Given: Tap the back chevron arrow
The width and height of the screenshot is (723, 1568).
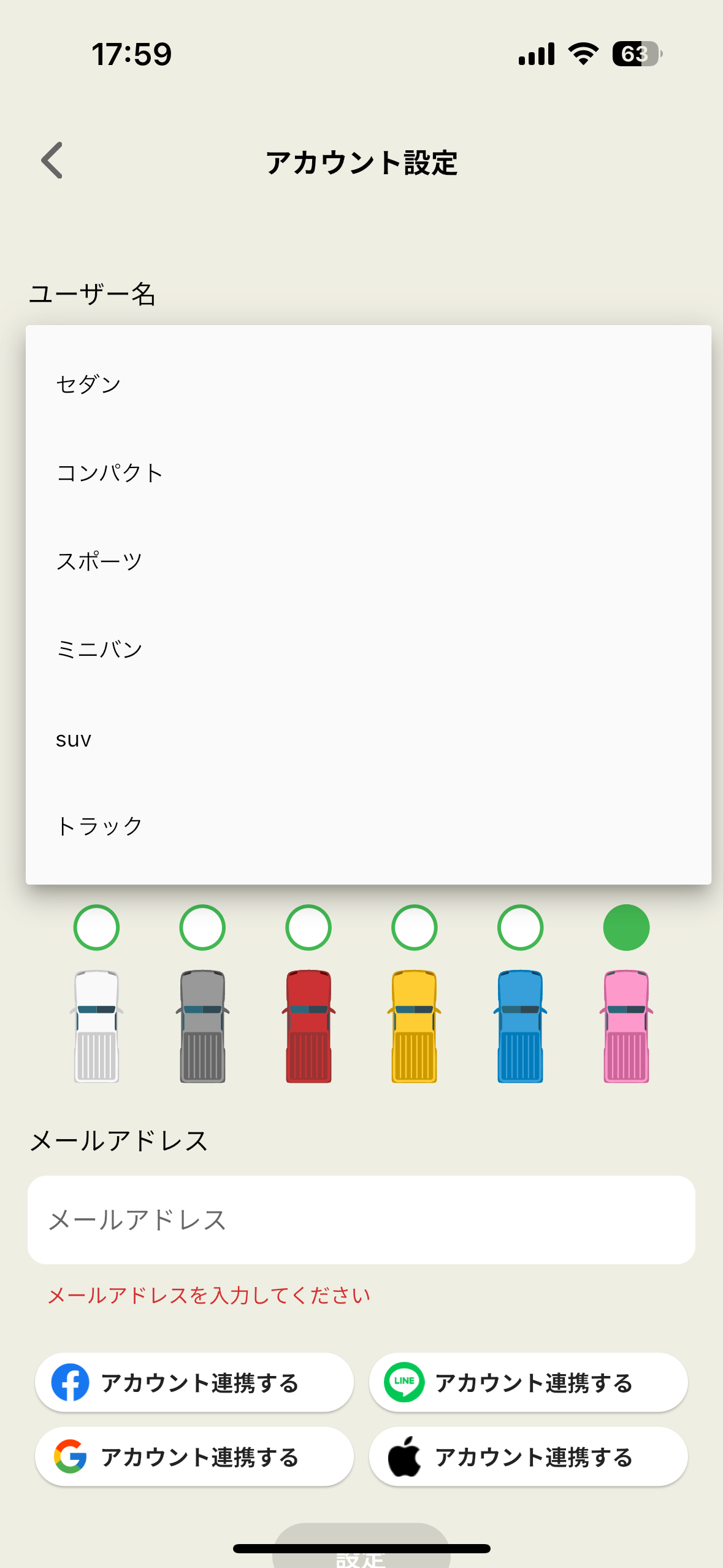Looking at the screenshot, I should click(52, 161).
